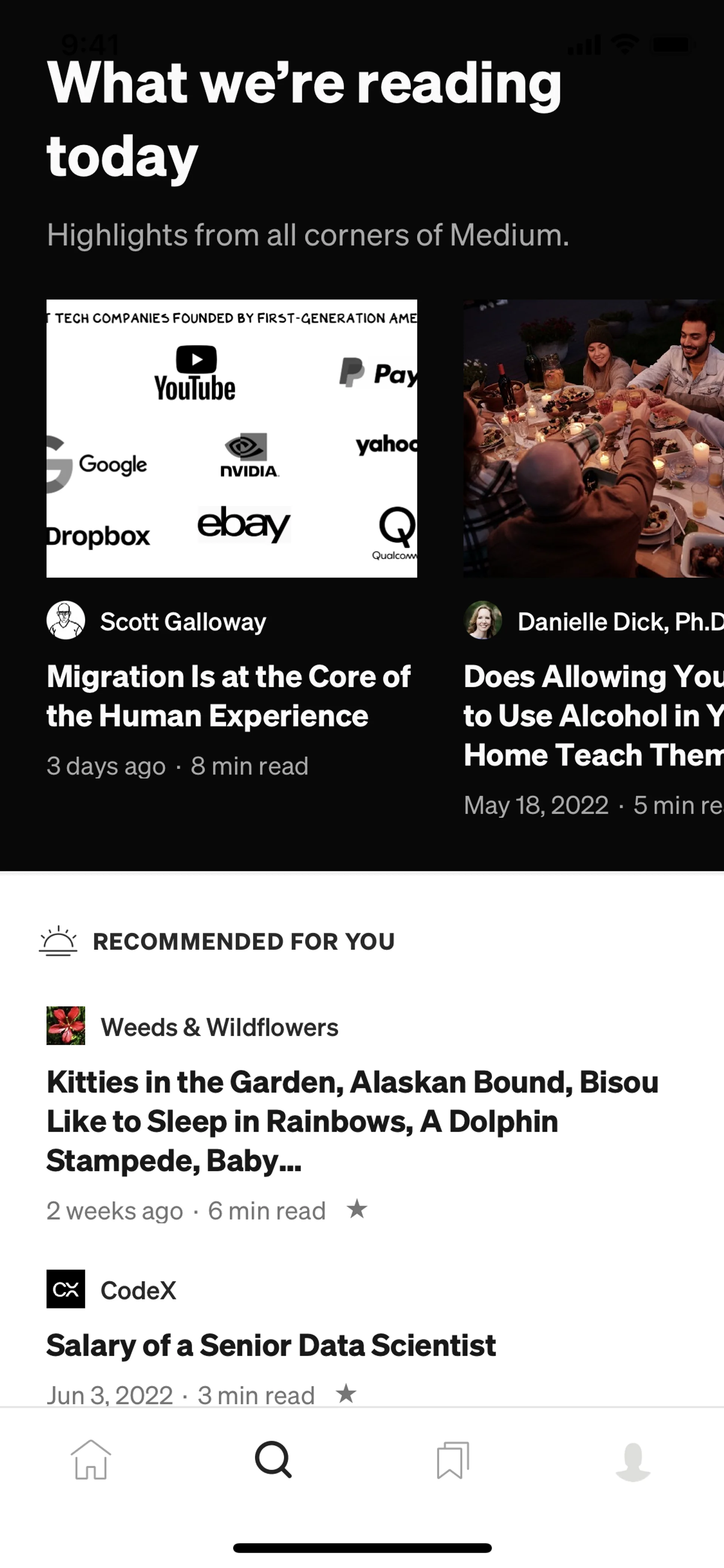This screenshot has width=724, height=1568.
Task: Open the tech companies article image
Action: click(232, 438)
